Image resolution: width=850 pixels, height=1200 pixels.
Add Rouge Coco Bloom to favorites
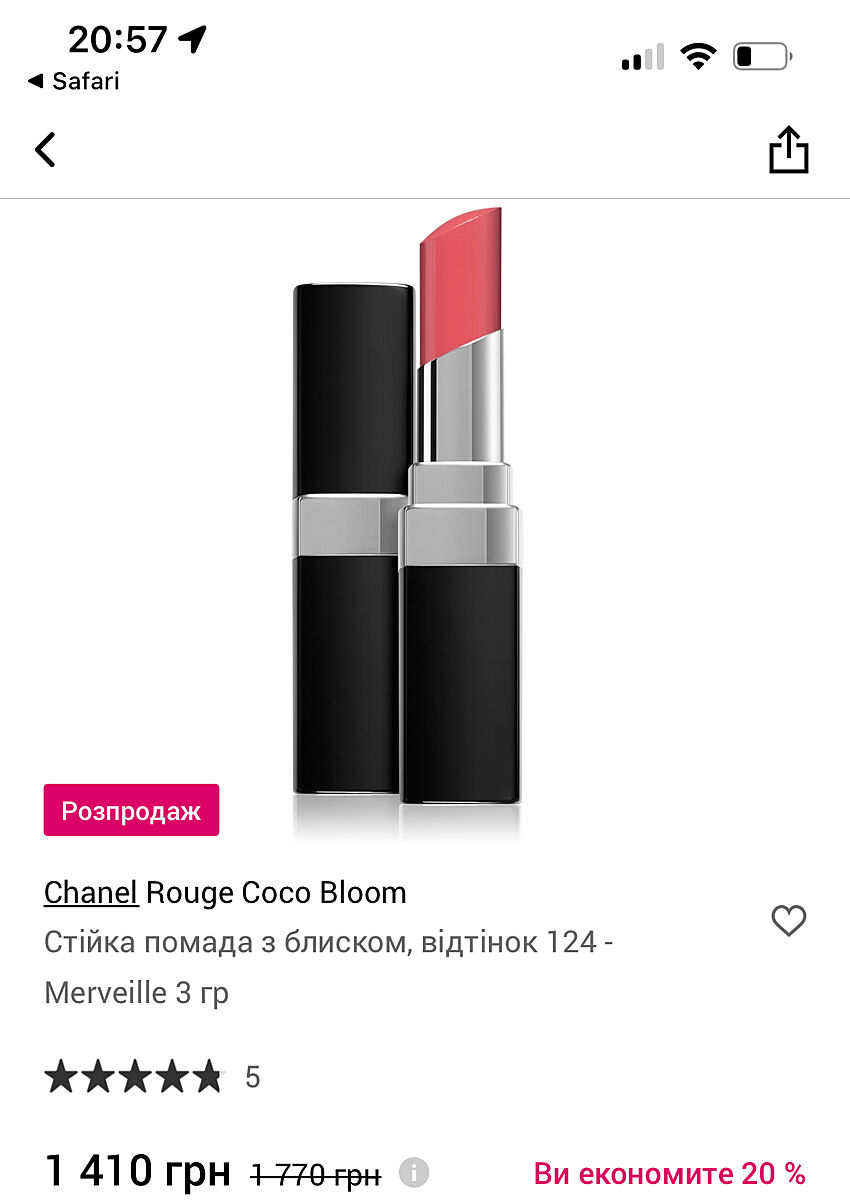point(788,921)
